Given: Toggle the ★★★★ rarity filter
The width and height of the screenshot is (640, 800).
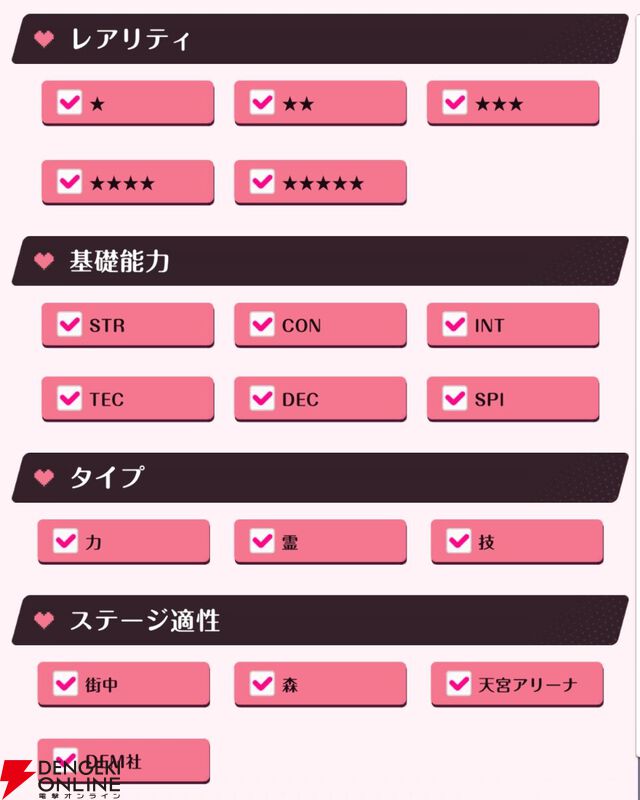Looking at the screenshot, I should click(69, 182).
